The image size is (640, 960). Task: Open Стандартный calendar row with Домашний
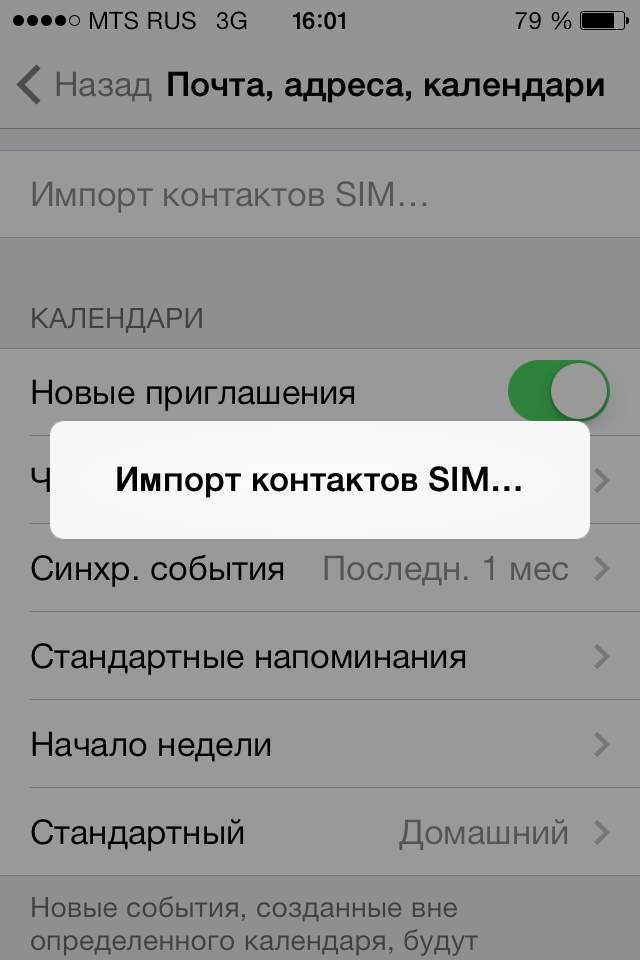click(320, 832)
